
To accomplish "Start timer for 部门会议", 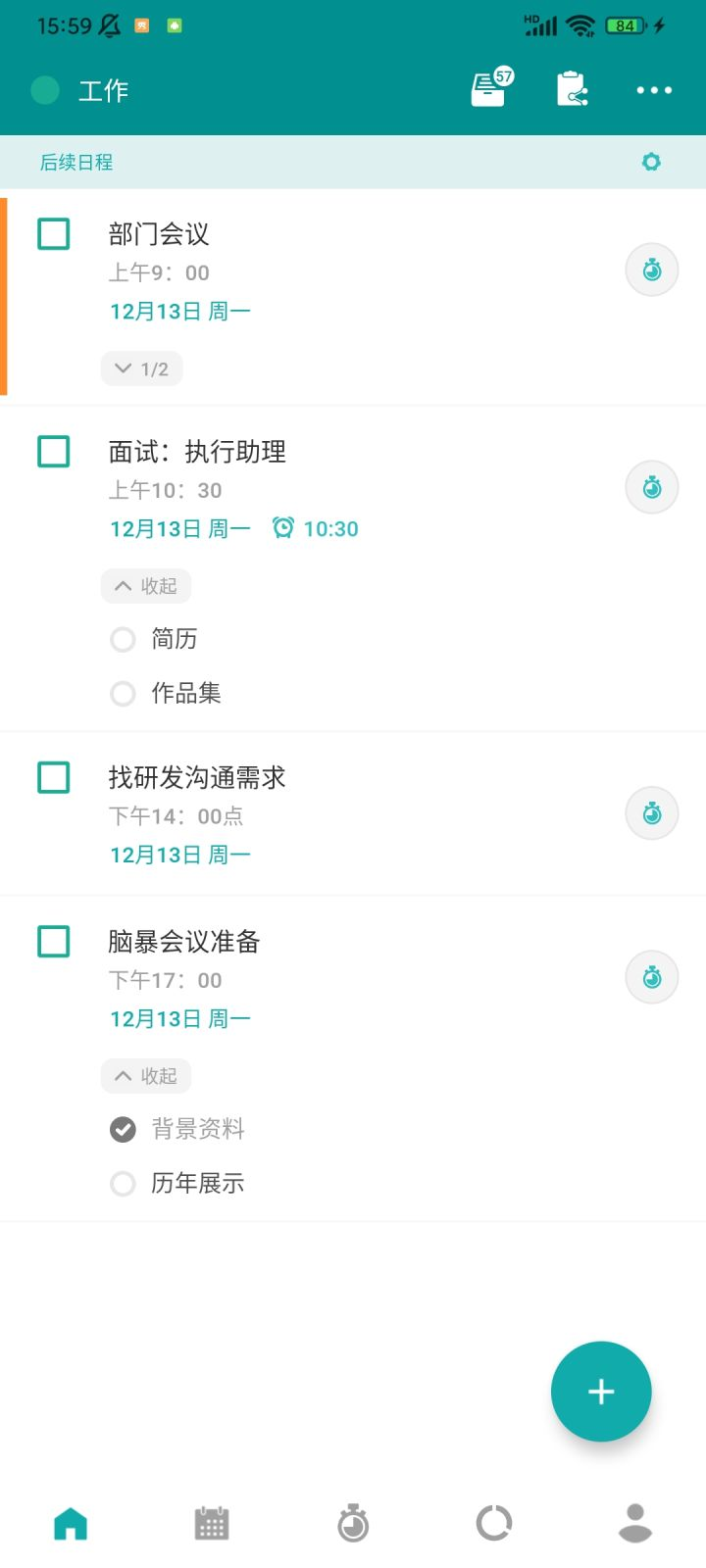I will 652,269.
